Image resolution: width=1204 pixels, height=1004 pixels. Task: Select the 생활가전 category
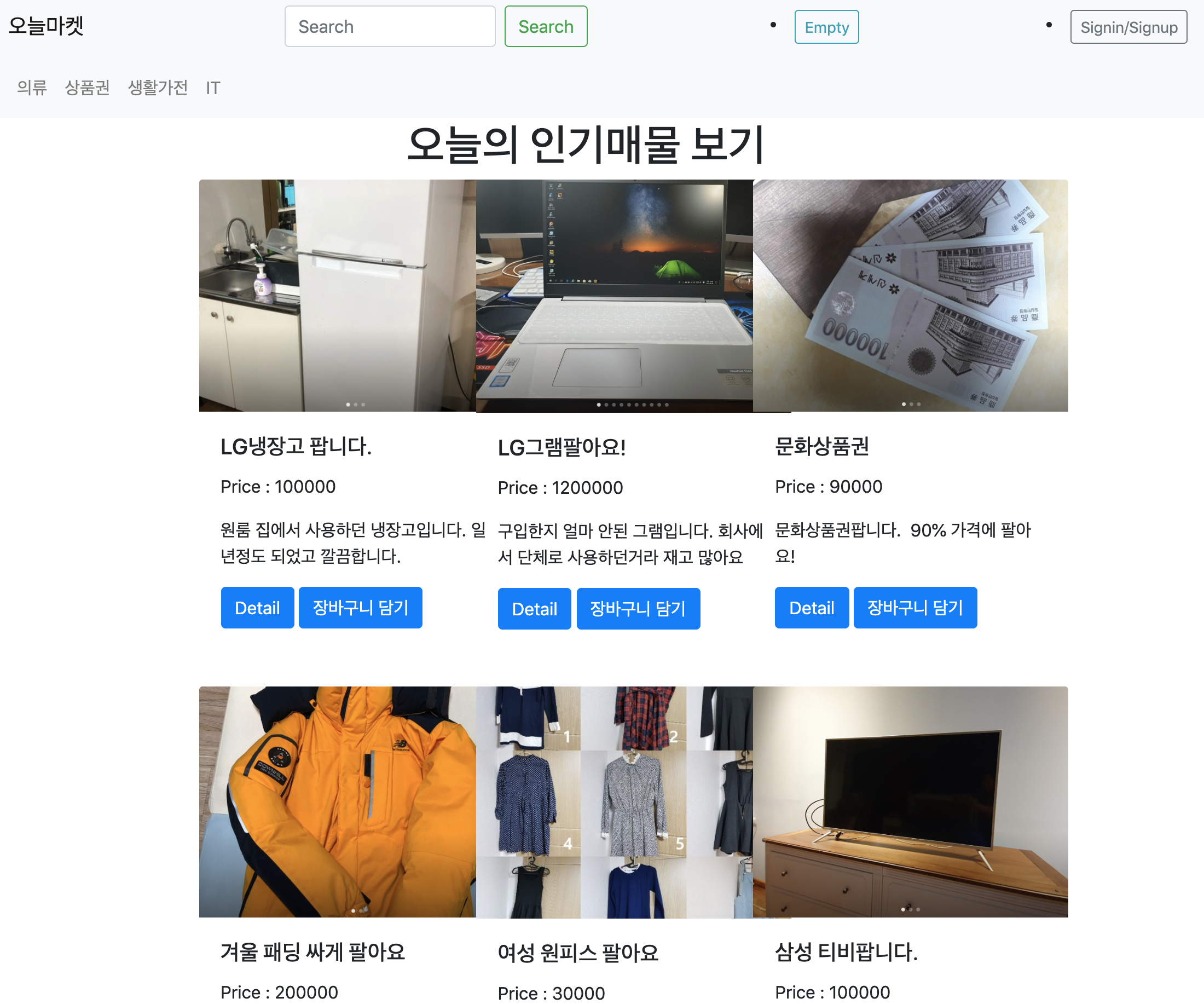(158, 88)
